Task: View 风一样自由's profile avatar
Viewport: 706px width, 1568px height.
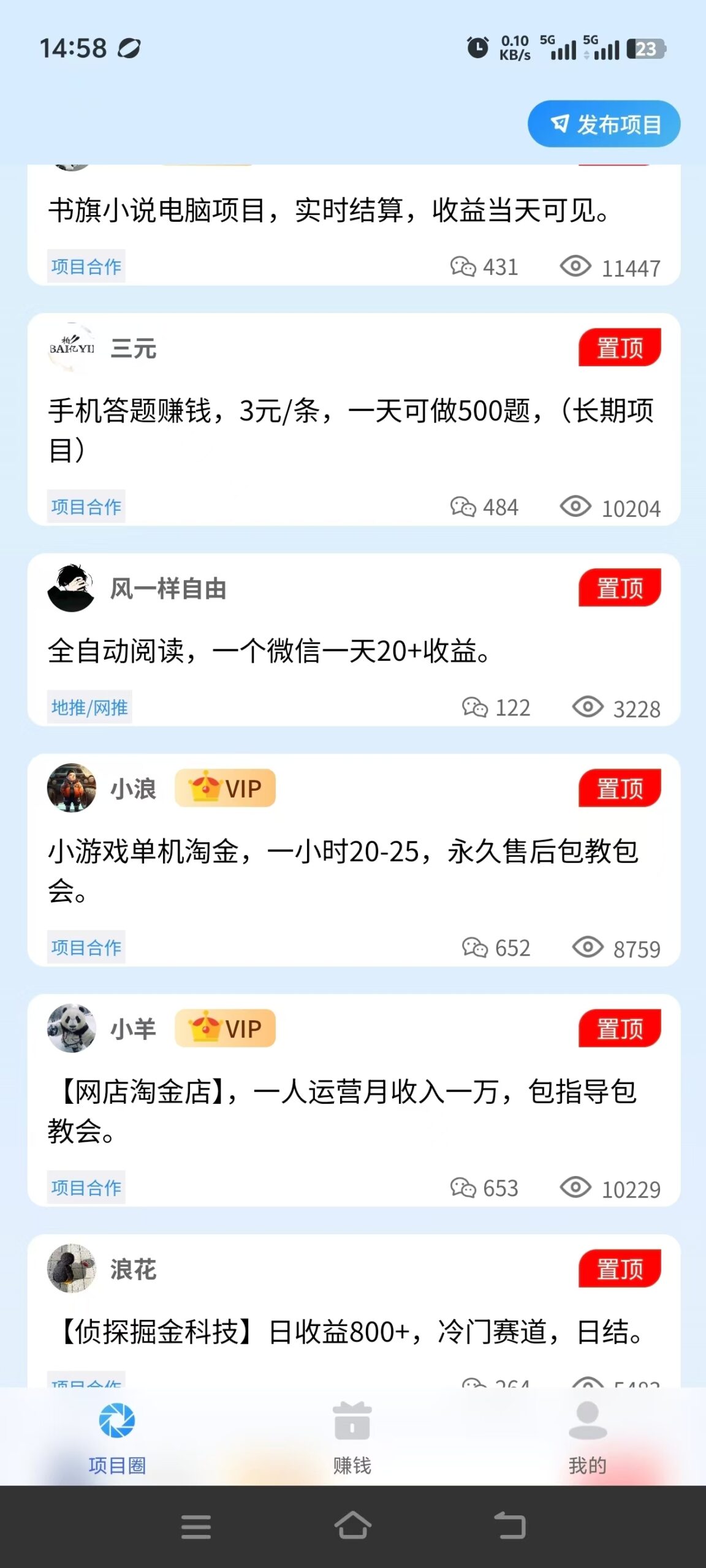Action: click(71, 589)
